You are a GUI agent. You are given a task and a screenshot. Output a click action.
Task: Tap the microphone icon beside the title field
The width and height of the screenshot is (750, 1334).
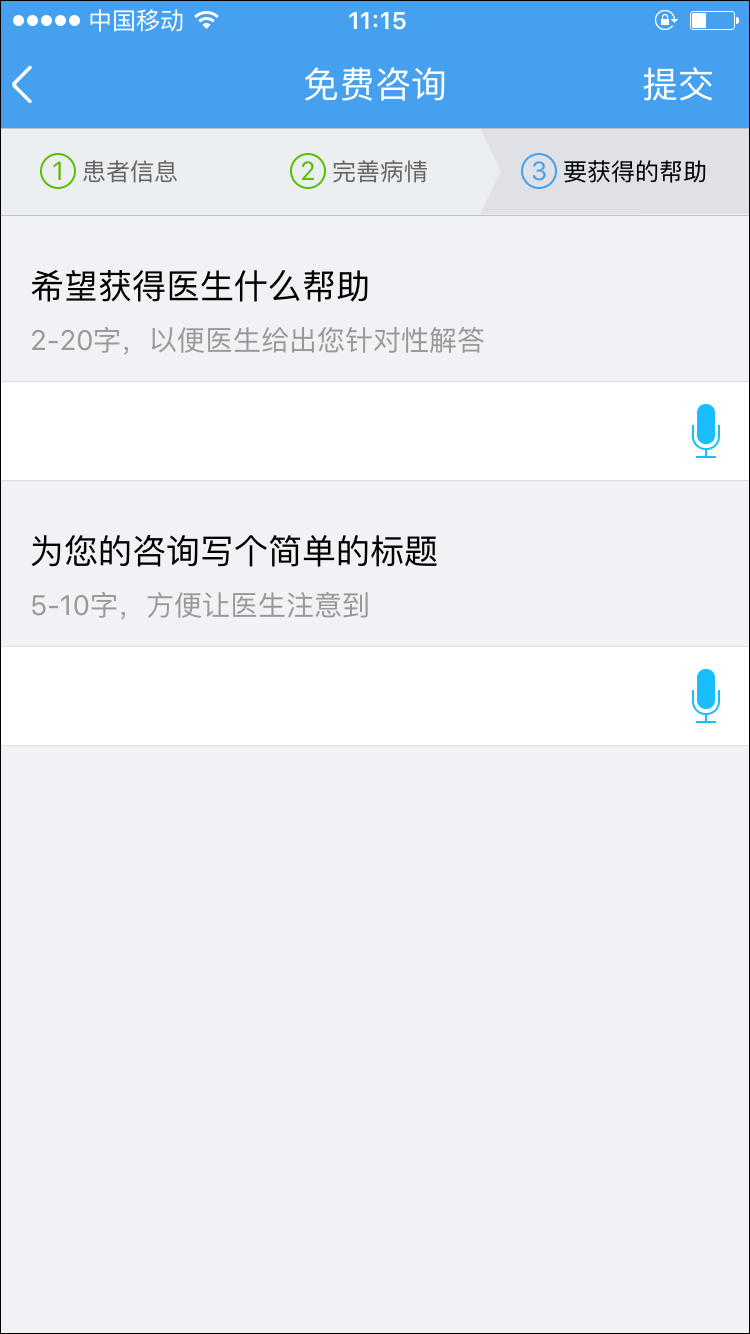[706, 696]
